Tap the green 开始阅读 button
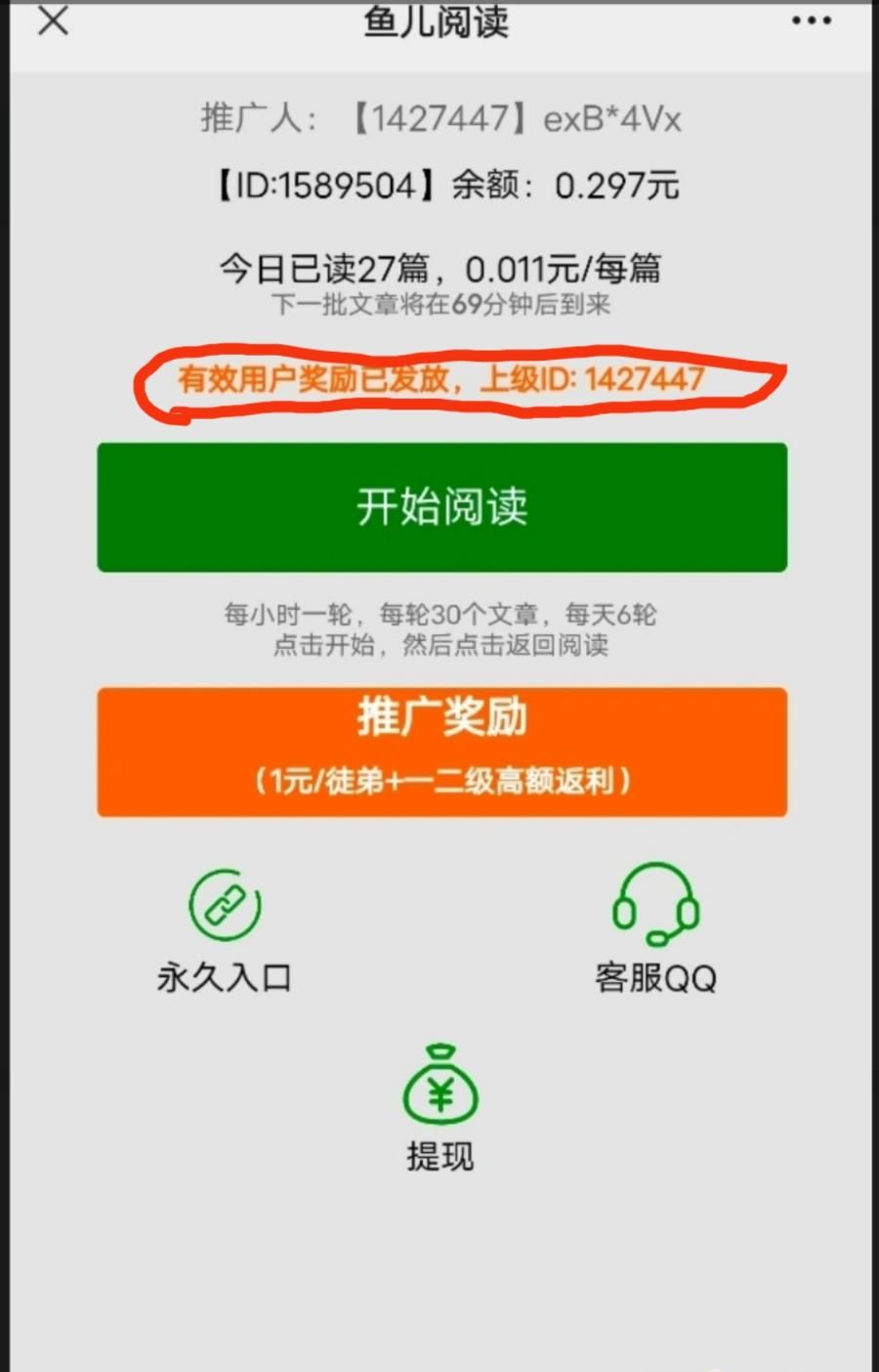 (441, 507)
